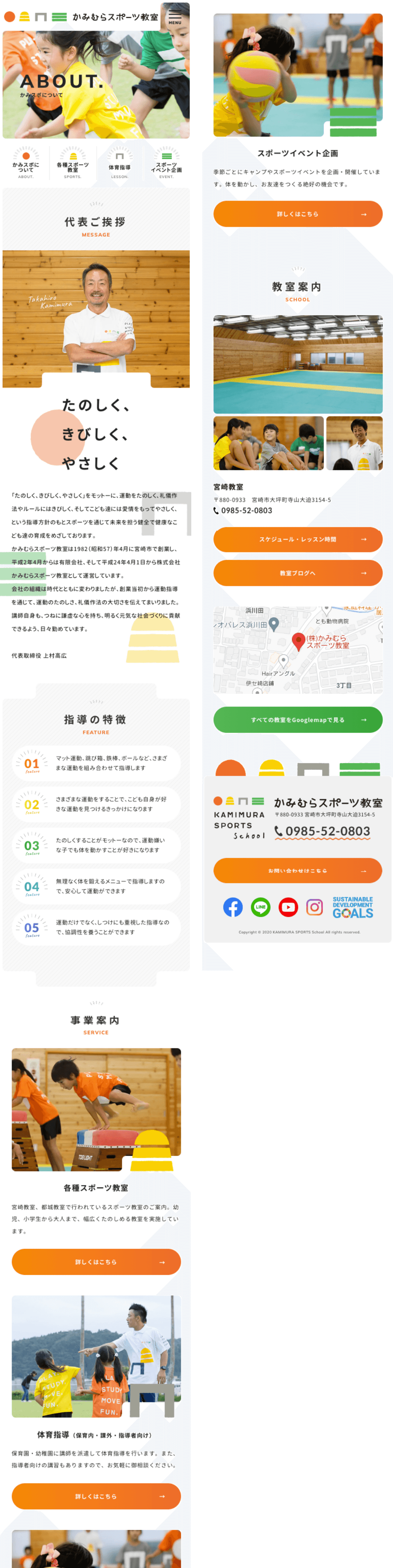Open スケジュール・レッスン時間 button
393x1568 pixels.
[x=297, y=539]
